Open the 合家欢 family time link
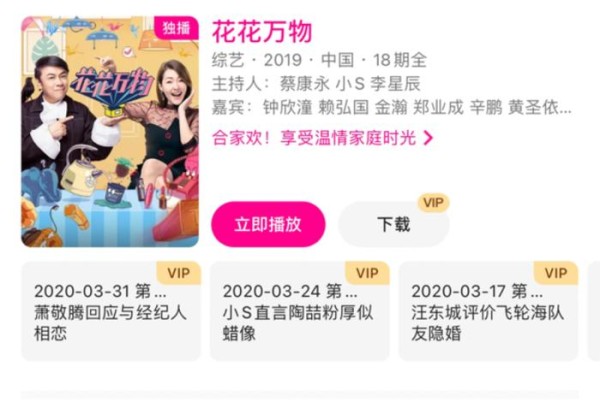 322,138
